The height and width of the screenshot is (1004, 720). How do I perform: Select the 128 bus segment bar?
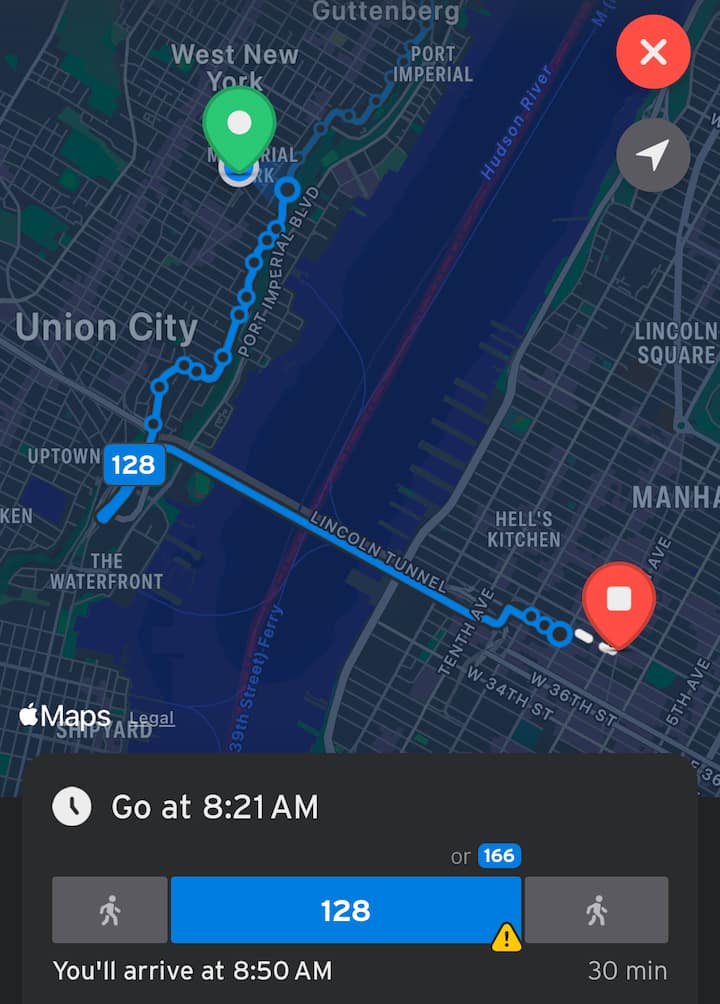pos(345,910)
